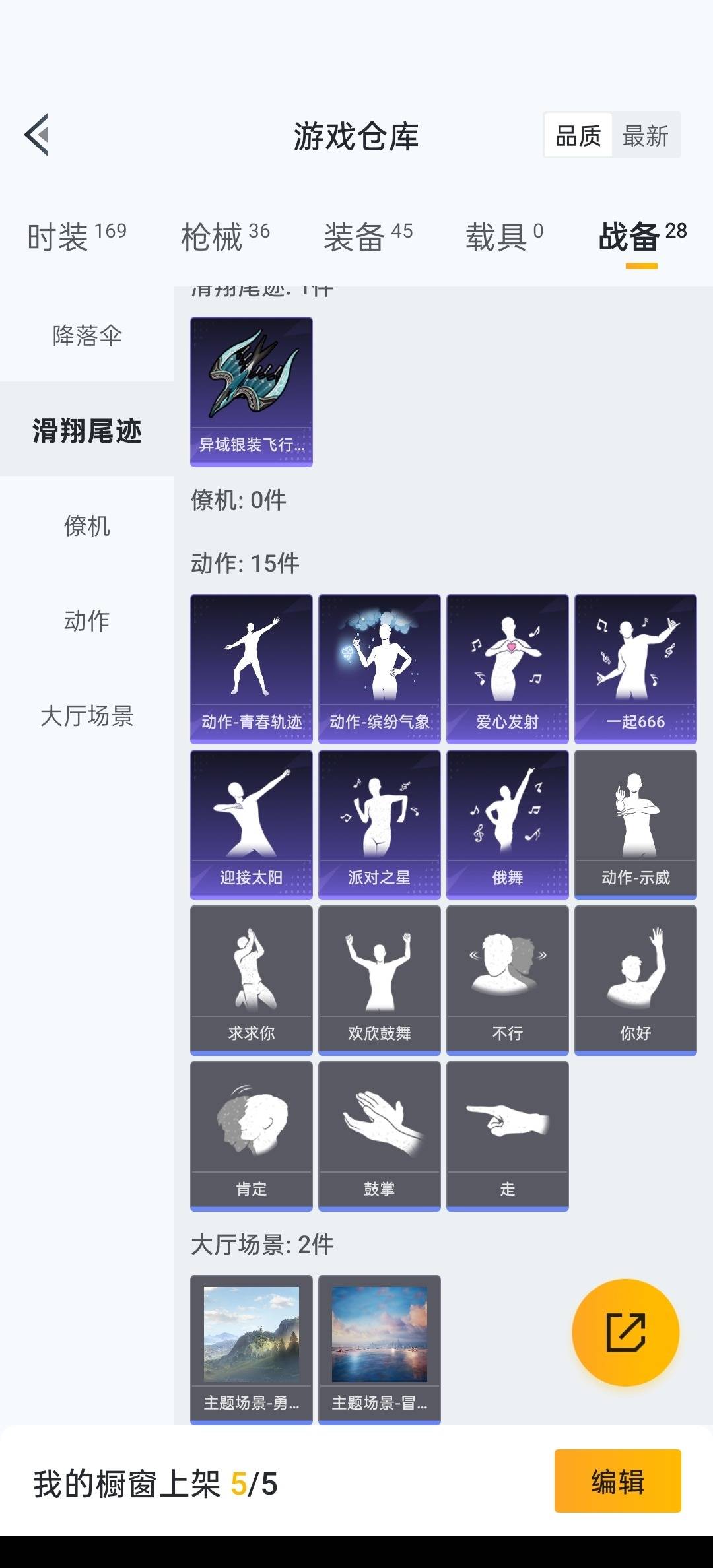Tap the yellow share floating button
This screenshot has height=1568, width=713.
tap(625, 1332)
